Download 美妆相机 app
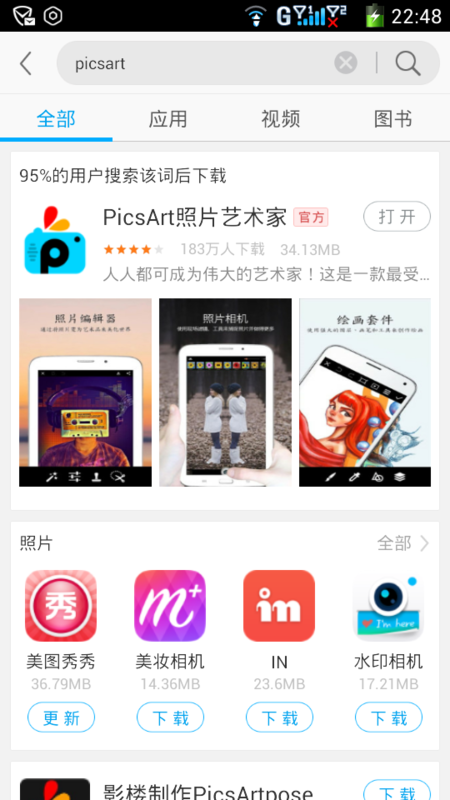 tap(170, 717)
